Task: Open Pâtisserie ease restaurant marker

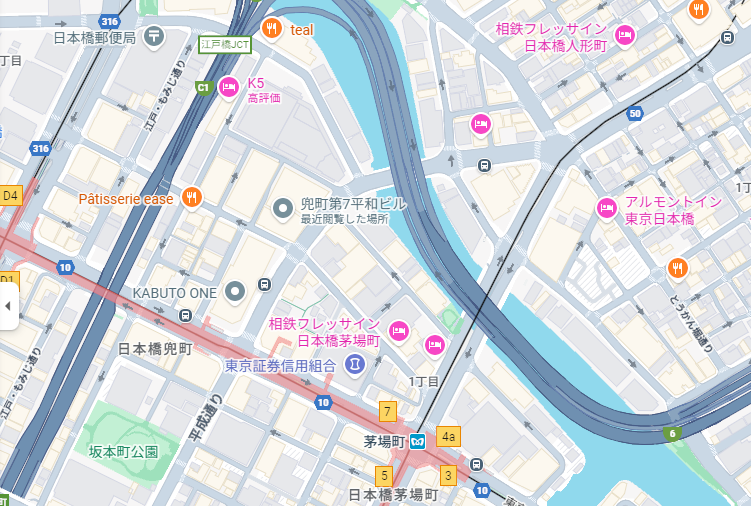Action: click(192, 198)
